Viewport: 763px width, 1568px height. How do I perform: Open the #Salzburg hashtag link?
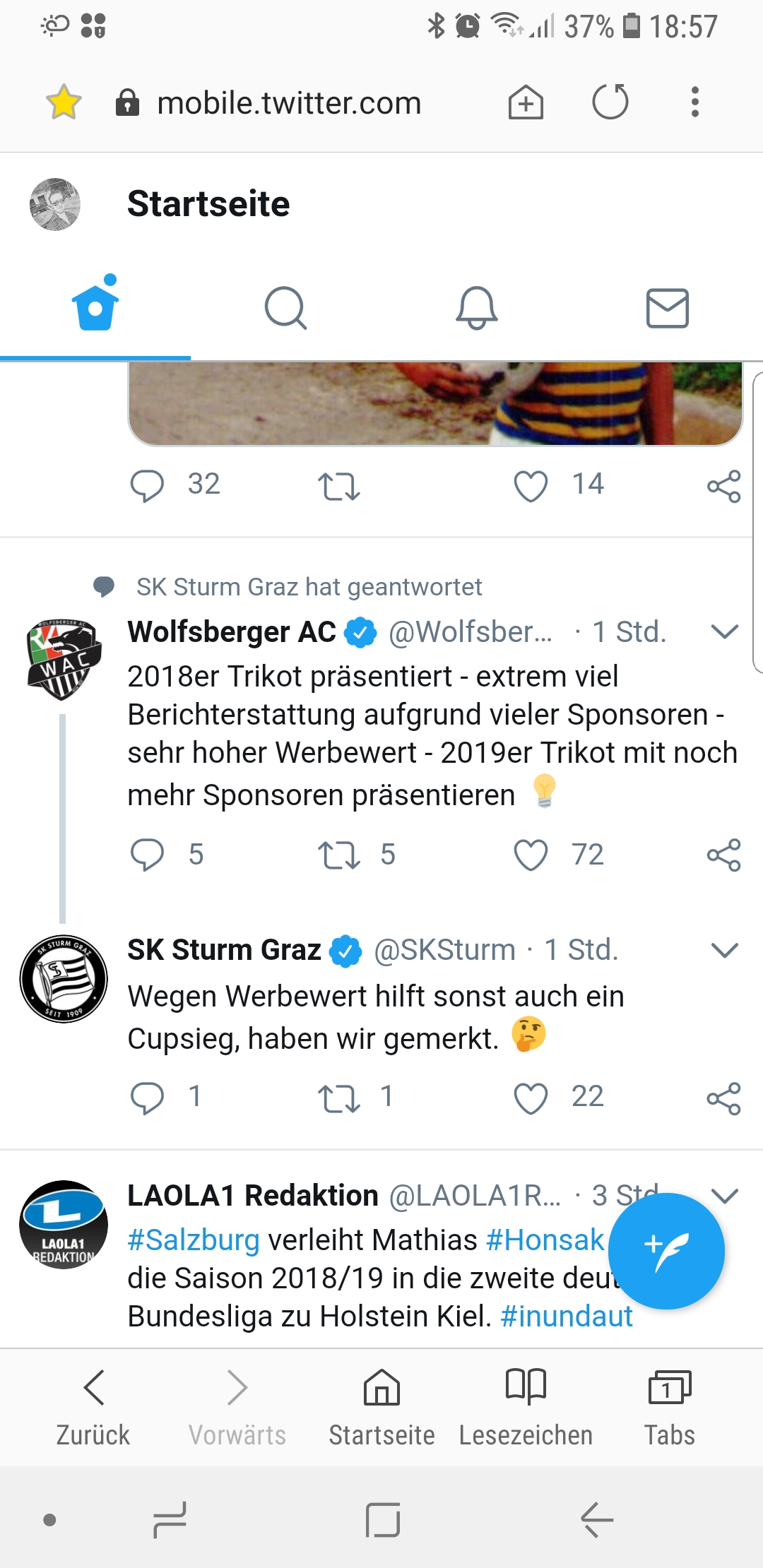tap(194, 1240)
